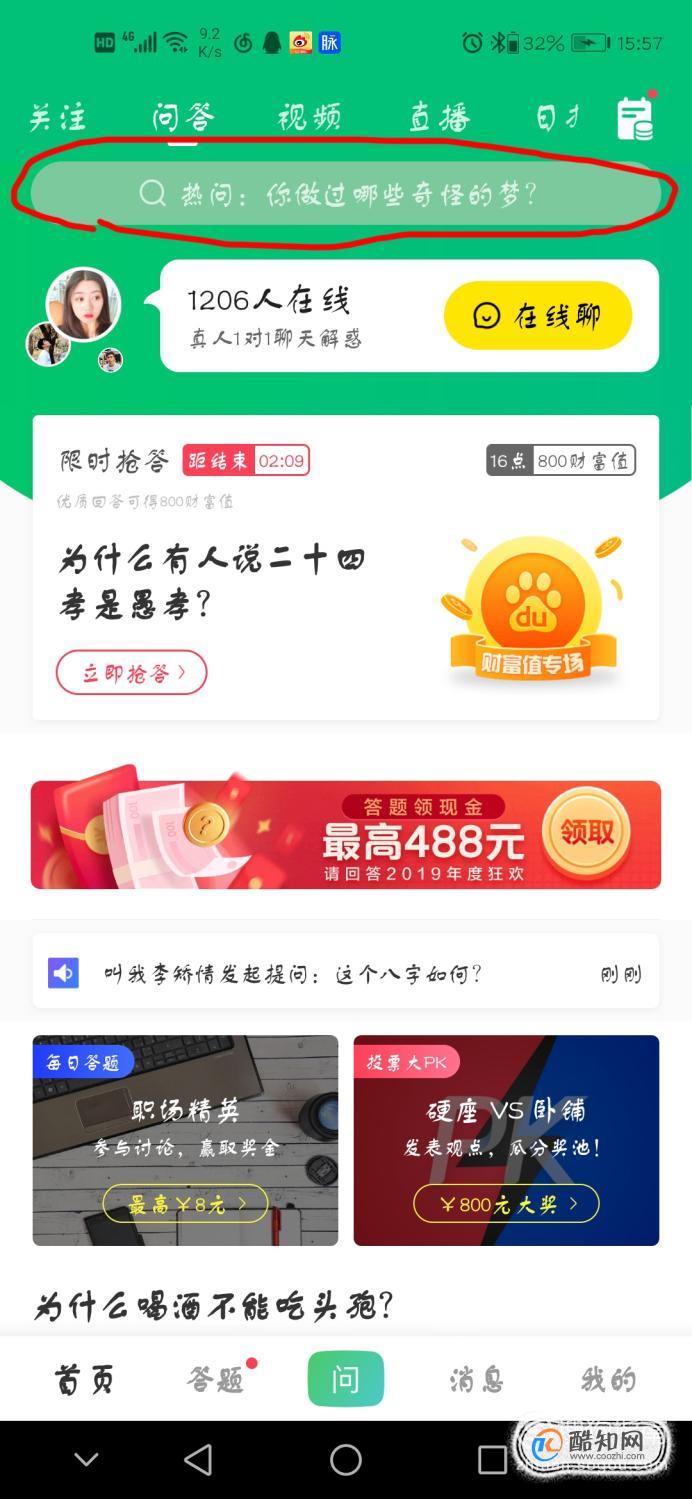Tap the 领取 button on banner
Viewport: 692px width, 1499px height.
[586, 833]
